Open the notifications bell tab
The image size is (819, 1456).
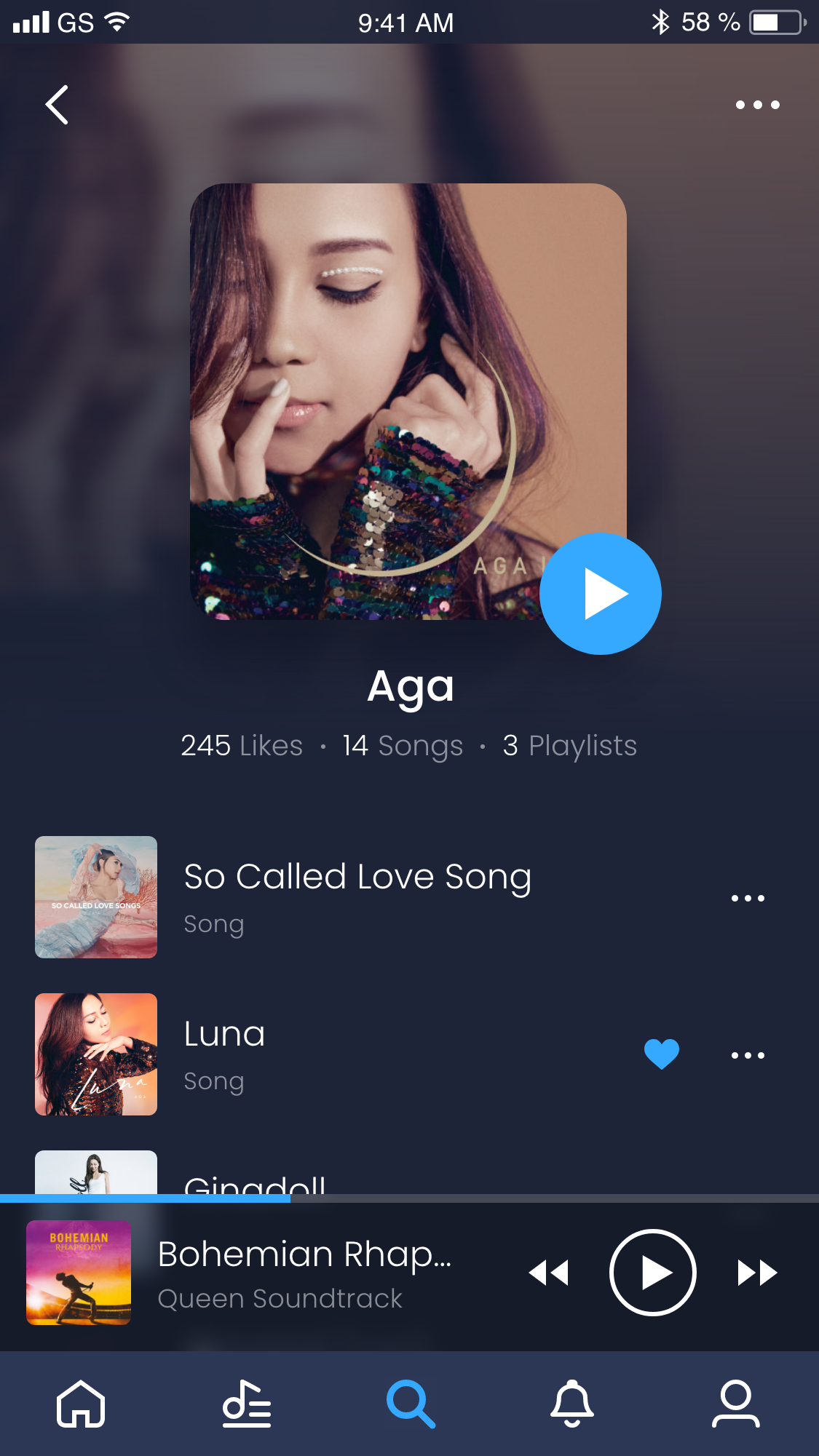click(572, 1404)
